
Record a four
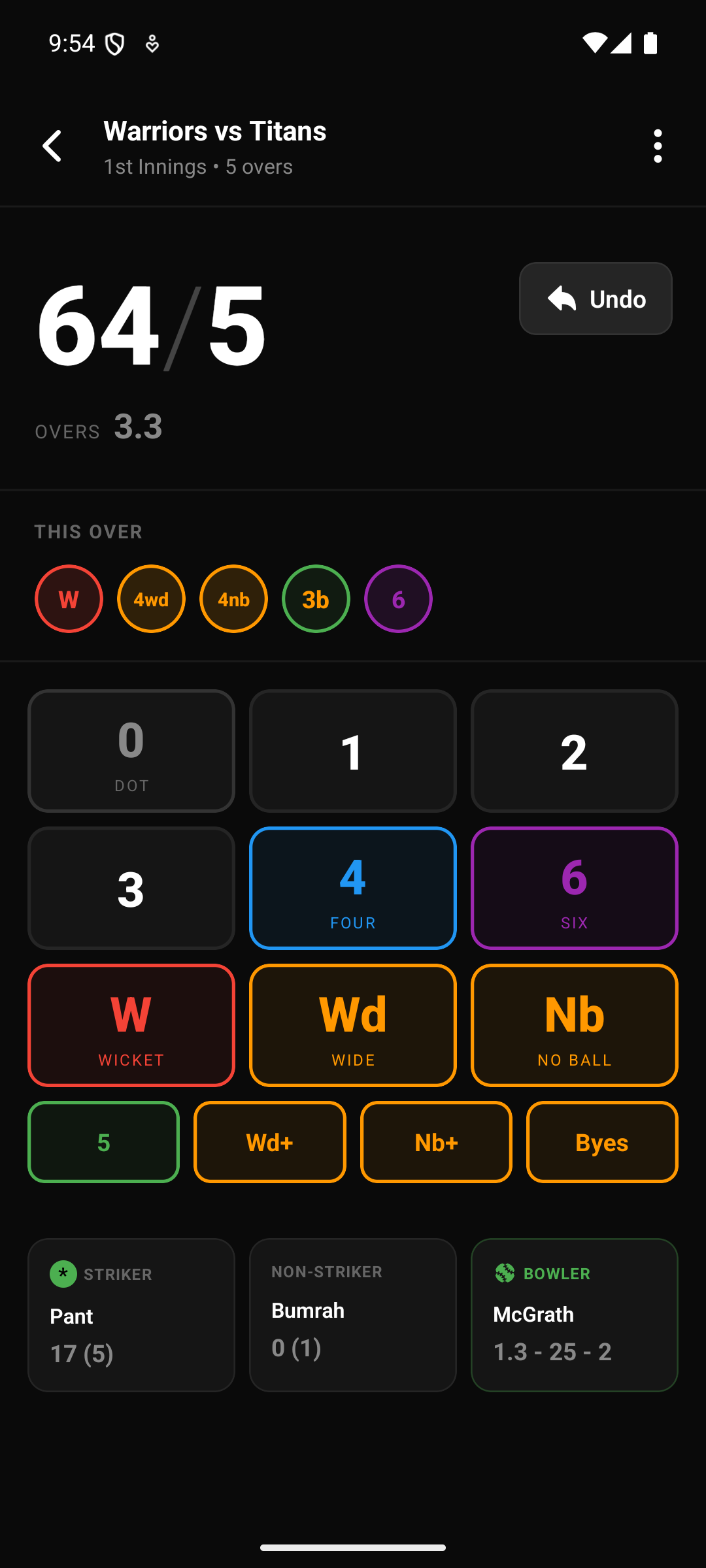click(x=353, y=888)
